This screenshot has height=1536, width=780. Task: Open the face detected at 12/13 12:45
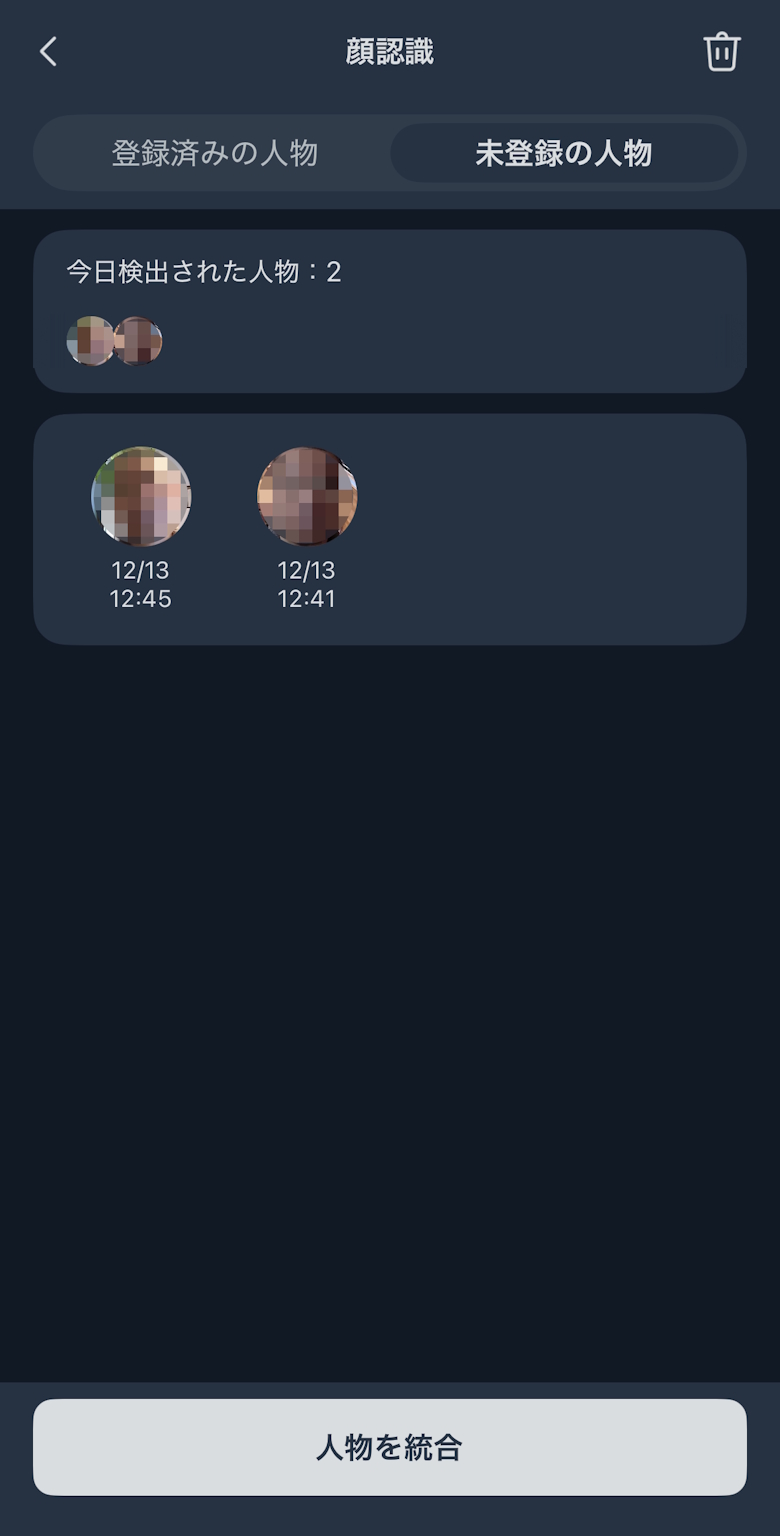[141, 497]
